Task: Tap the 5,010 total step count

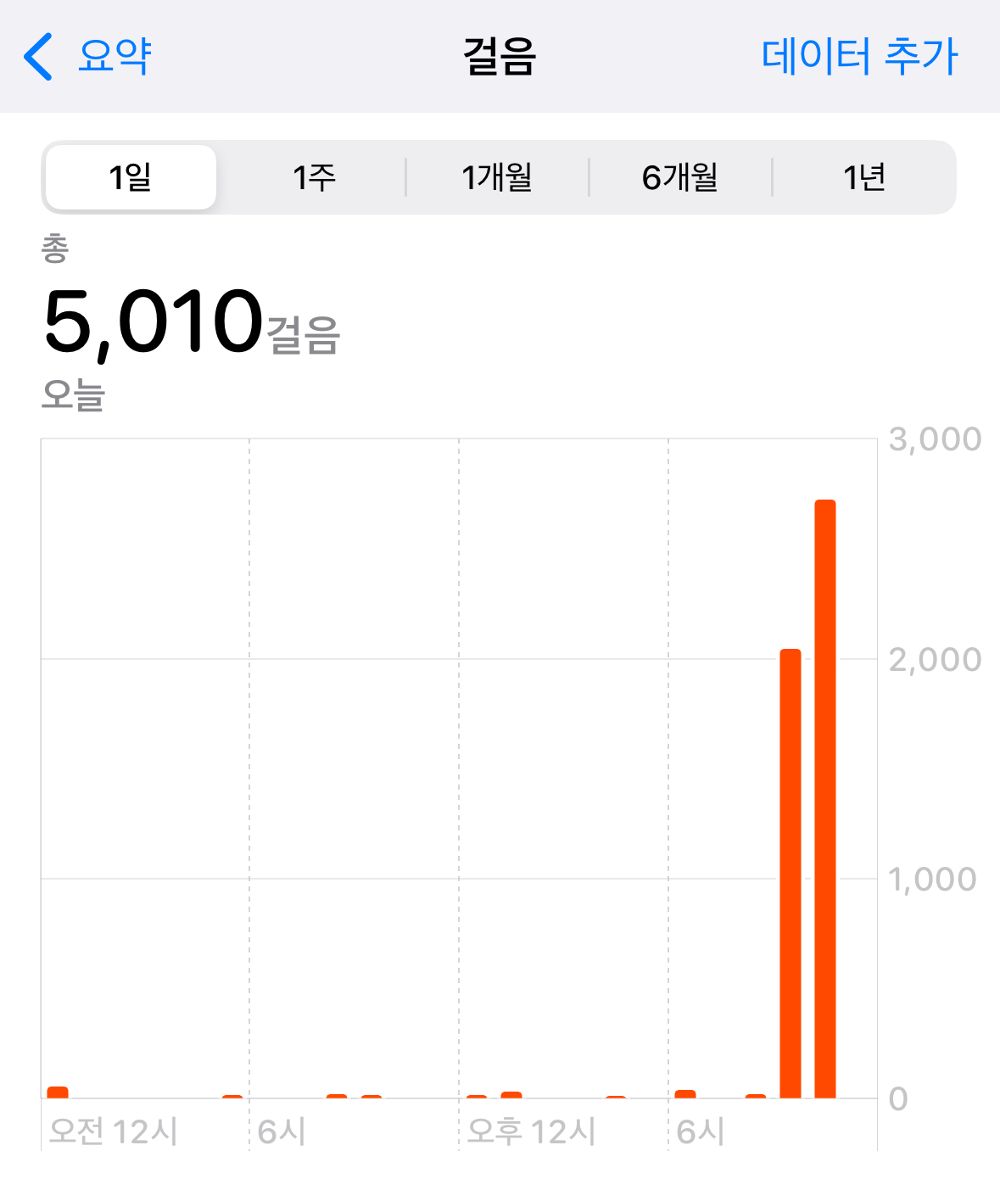Action: tap(150, 318)
